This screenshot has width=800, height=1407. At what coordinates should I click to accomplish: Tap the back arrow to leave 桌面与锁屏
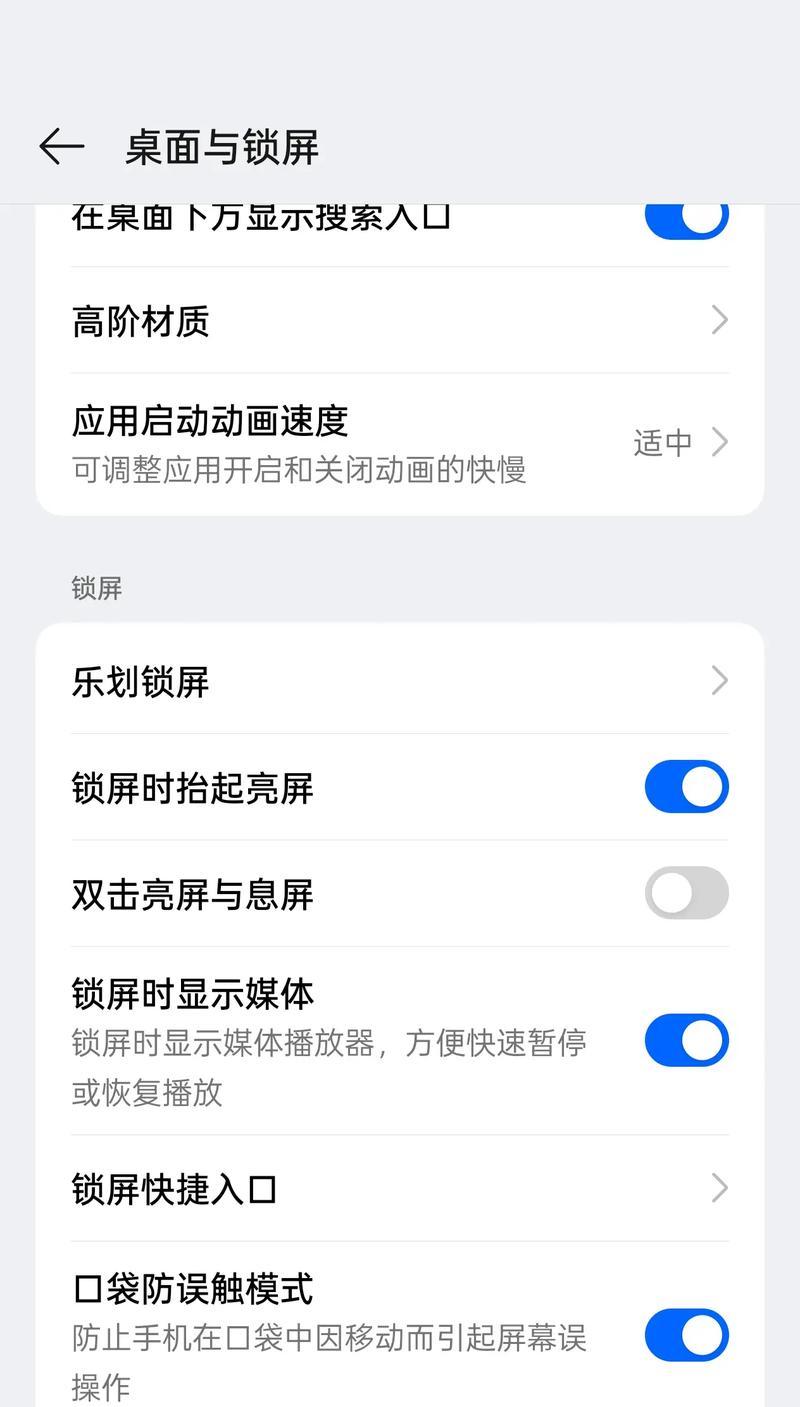coord(61,148)
